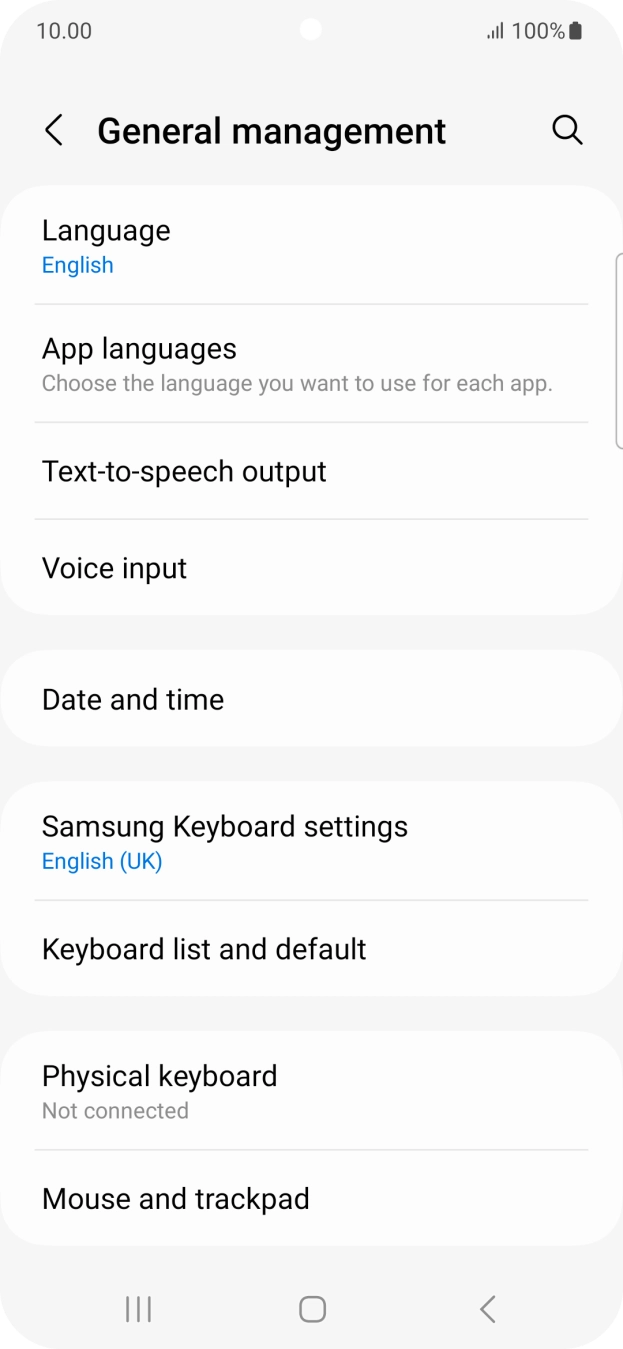Open Text-to-speech output

[311, 471]
